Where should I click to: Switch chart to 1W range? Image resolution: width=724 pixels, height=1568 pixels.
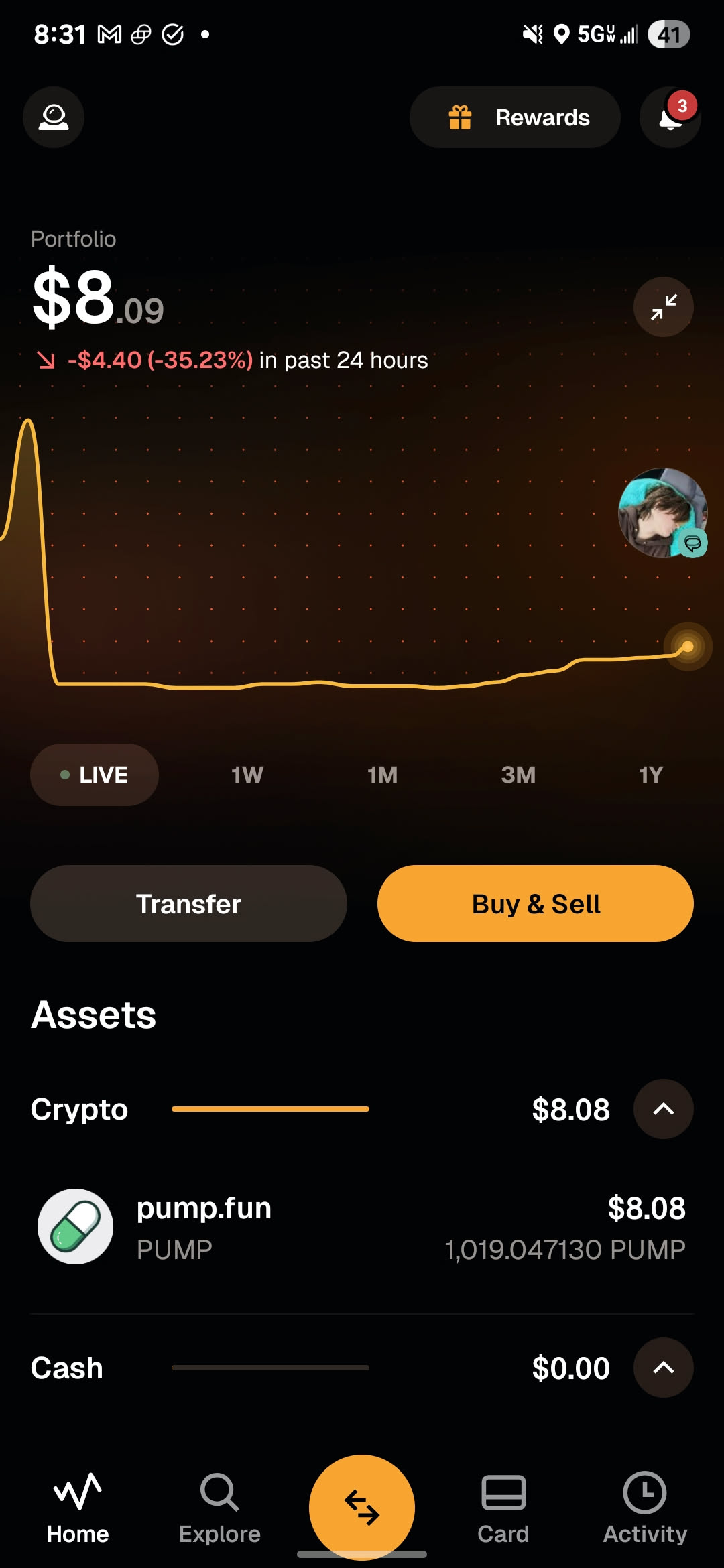[247, 775]
